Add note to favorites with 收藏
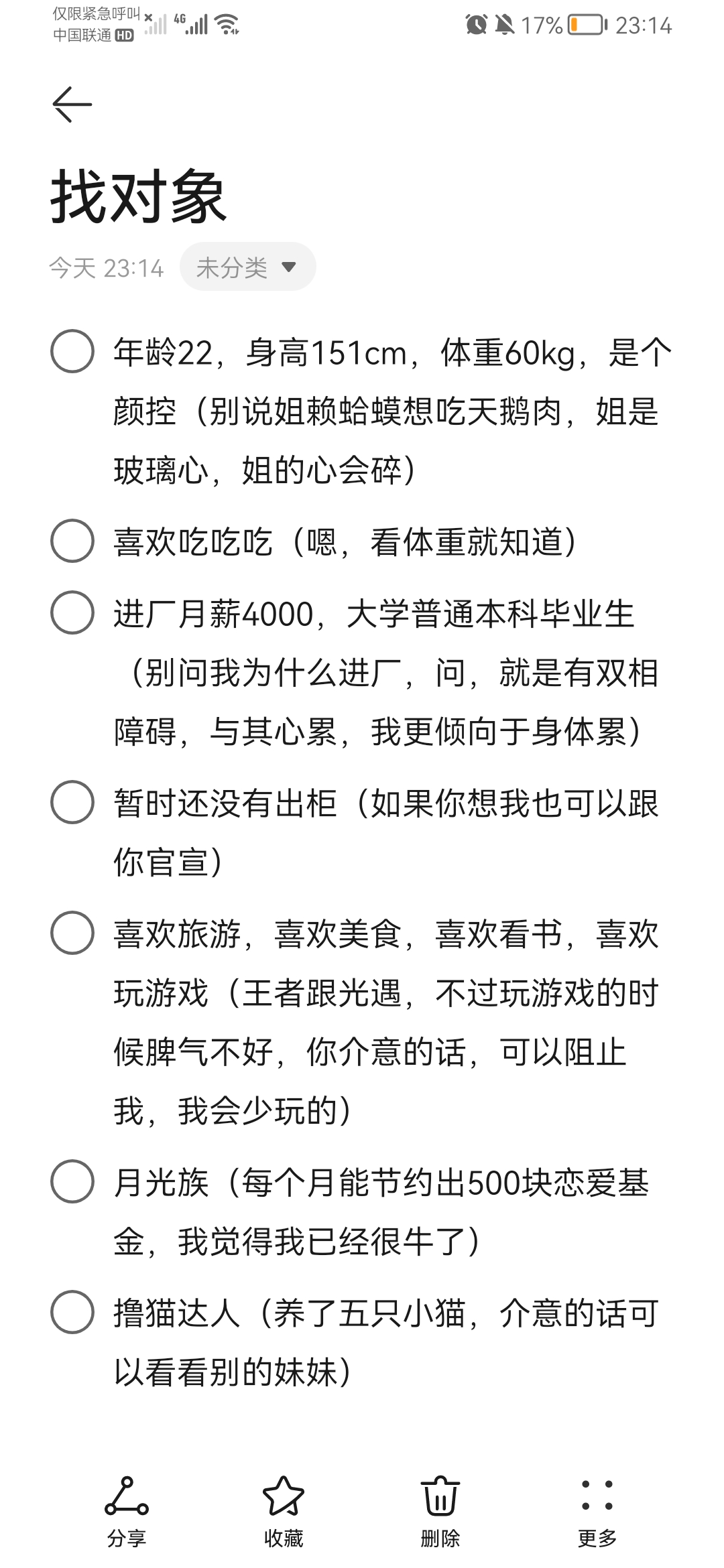The width and height of the screenshot is (724, 1568). point(284,1512)
